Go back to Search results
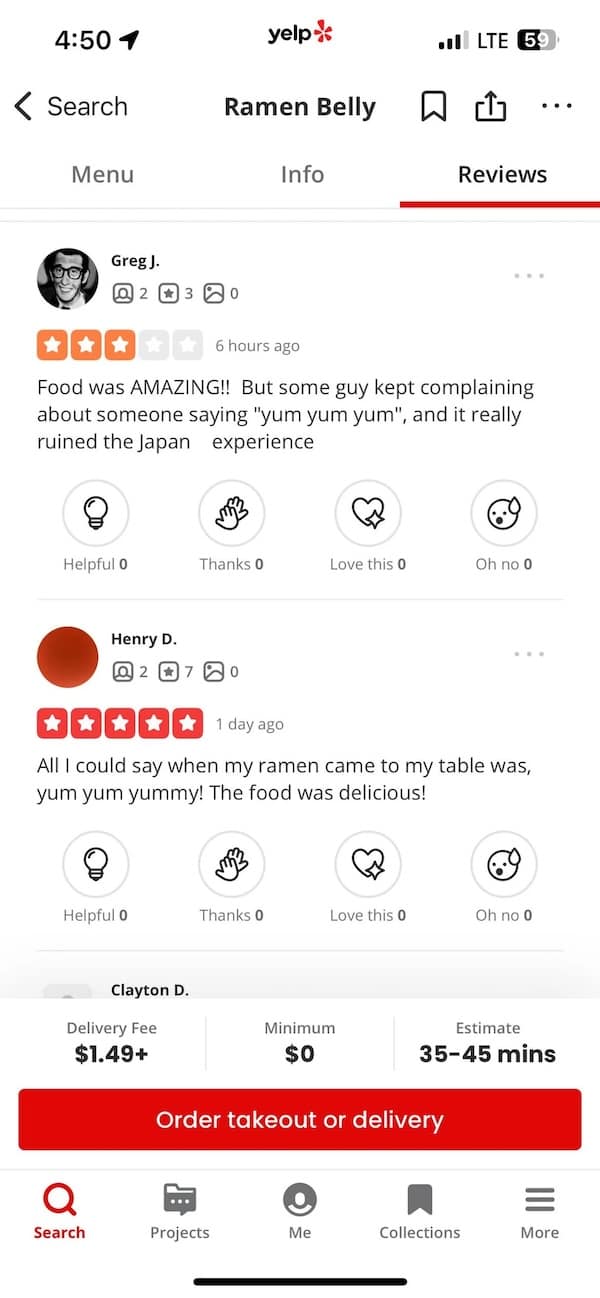The image size is (600, 1298). click(x=70, y=106)
